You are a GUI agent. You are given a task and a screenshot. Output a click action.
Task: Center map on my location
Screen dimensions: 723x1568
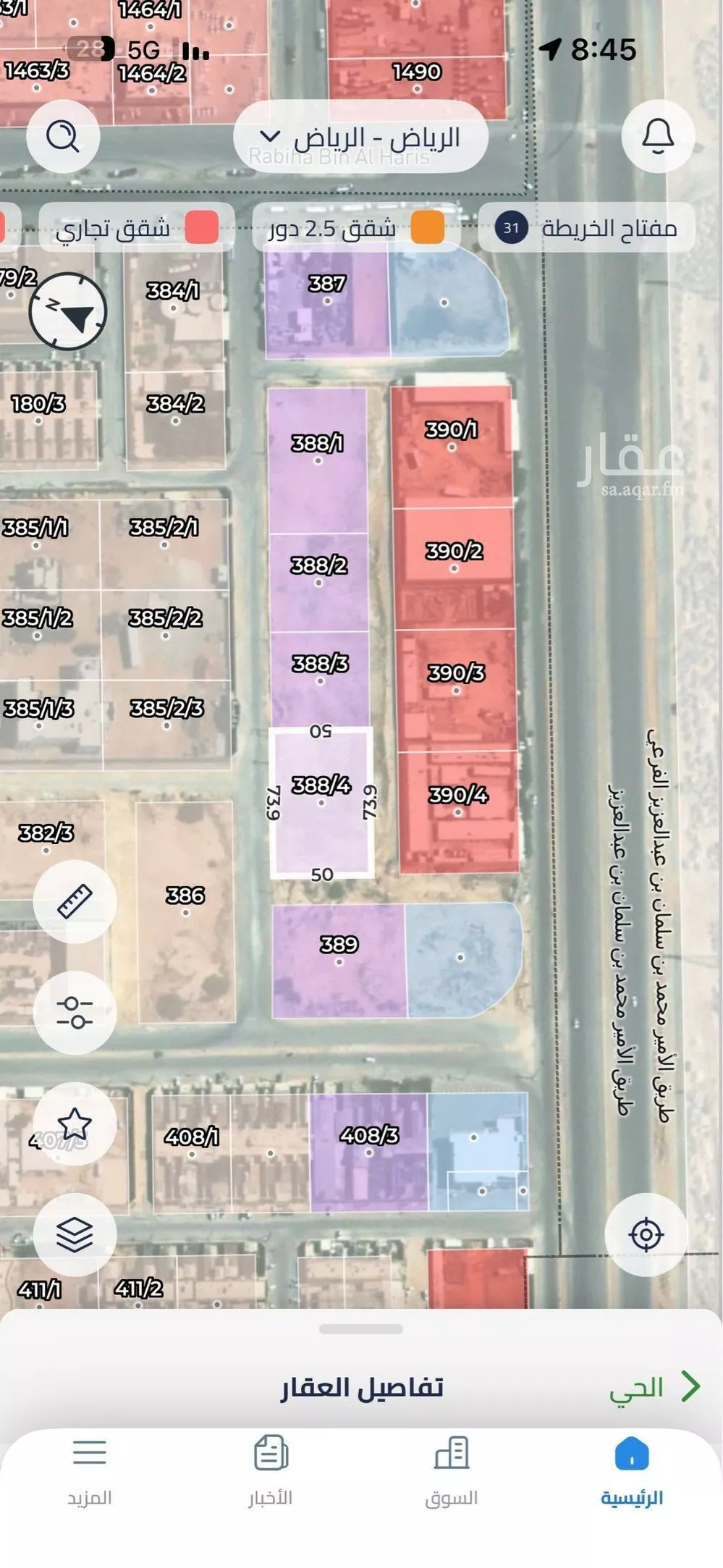click(x=646, y=1234)
